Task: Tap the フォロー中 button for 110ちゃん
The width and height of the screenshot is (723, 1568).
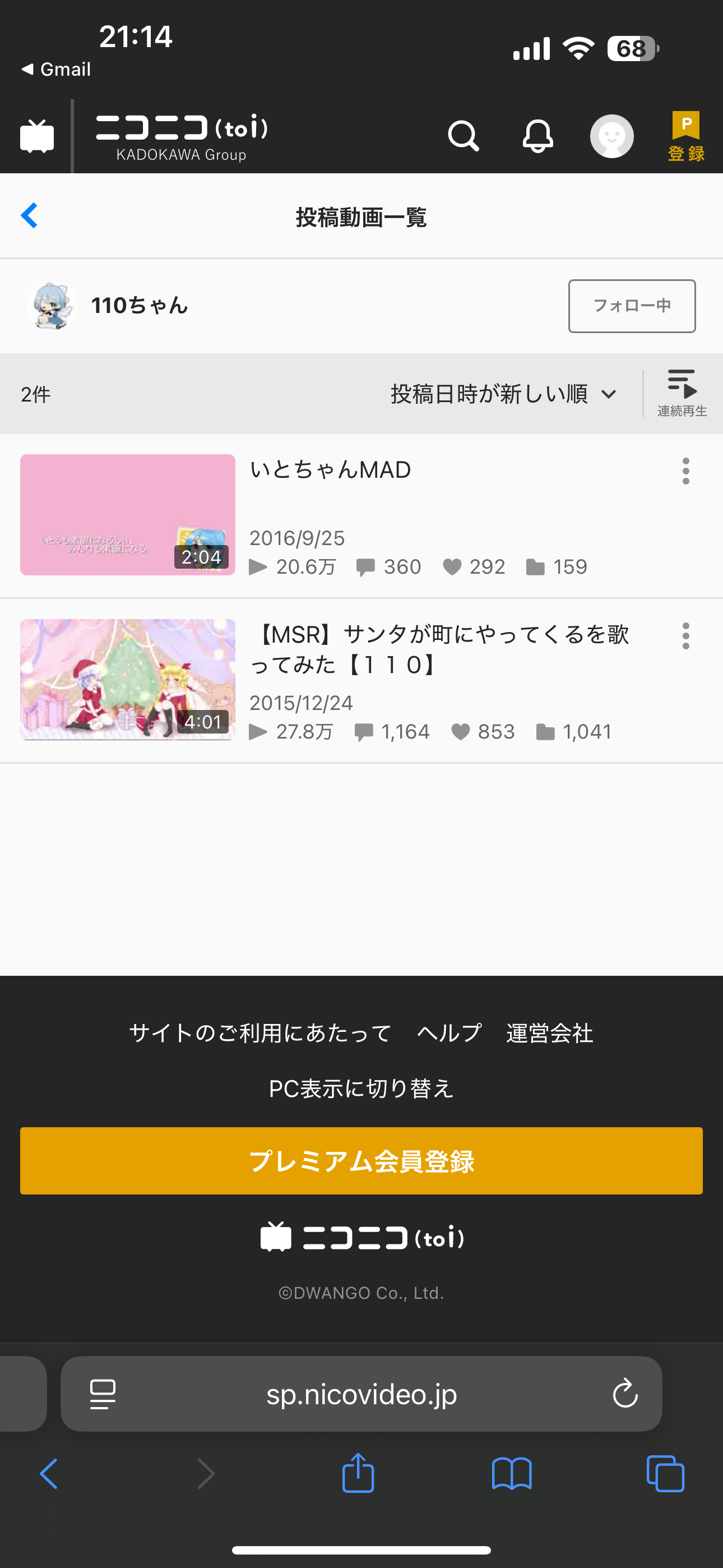Action: click(x=632, y=306)
